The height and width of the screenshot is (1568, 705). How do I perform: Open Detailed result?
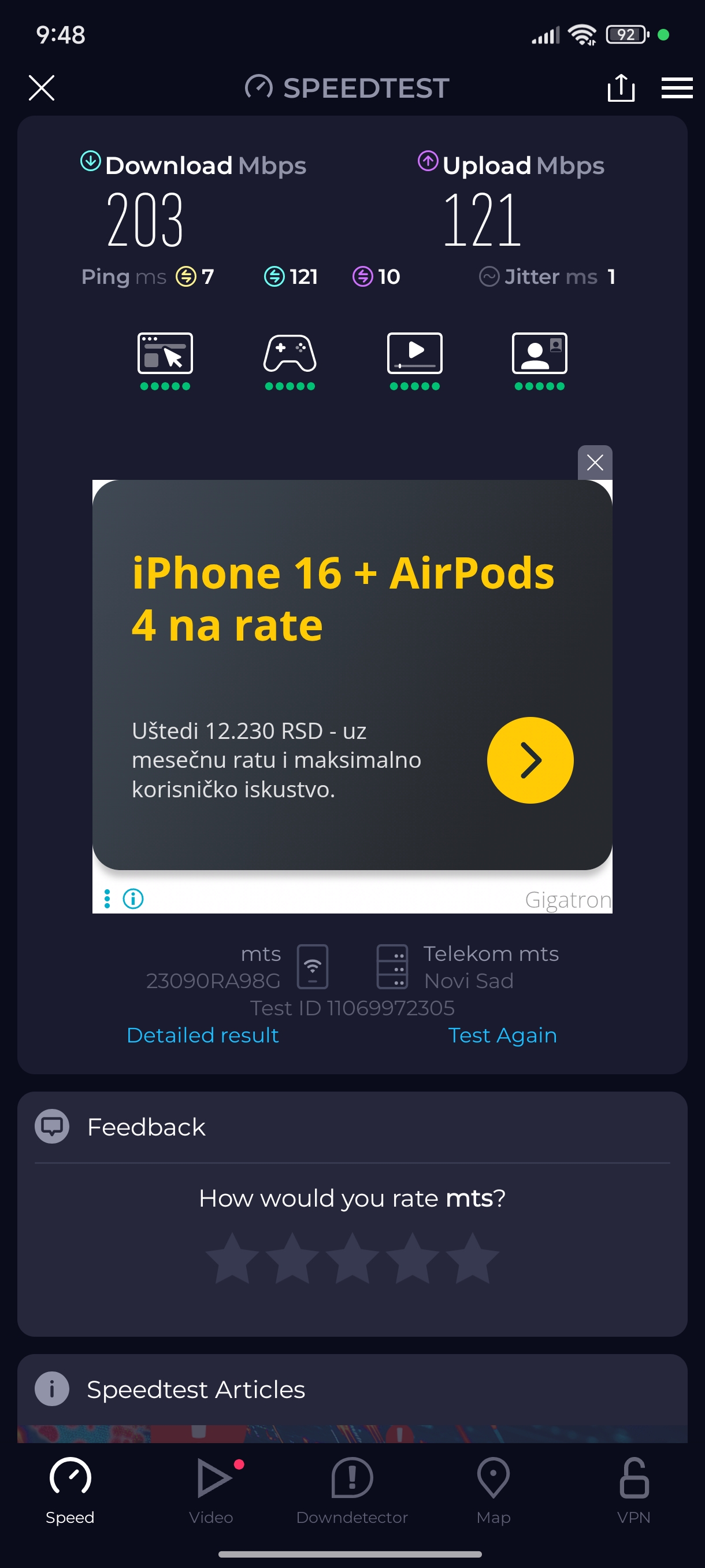(x=203, y=1035)
